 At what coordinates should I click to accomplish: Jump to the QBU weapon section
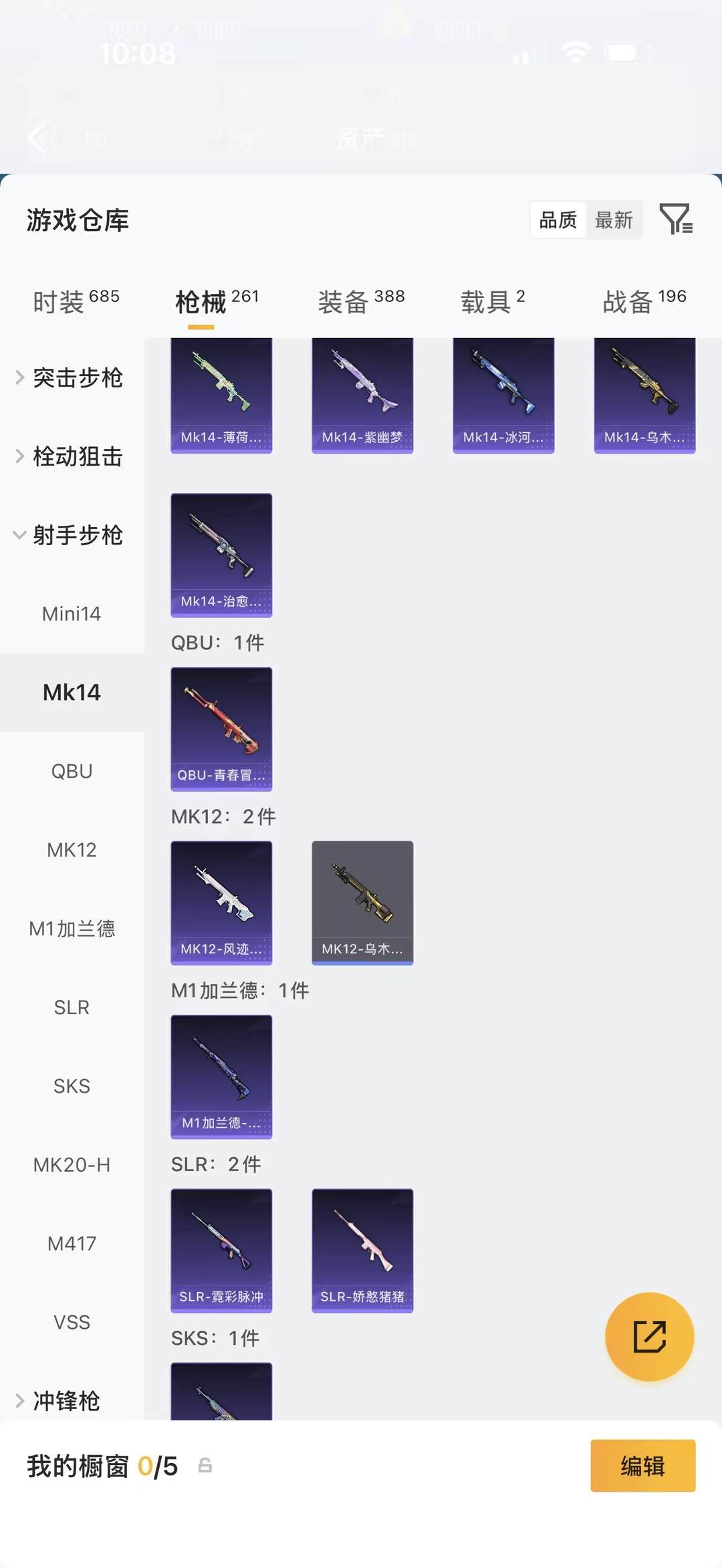click(x=72, y=772)
